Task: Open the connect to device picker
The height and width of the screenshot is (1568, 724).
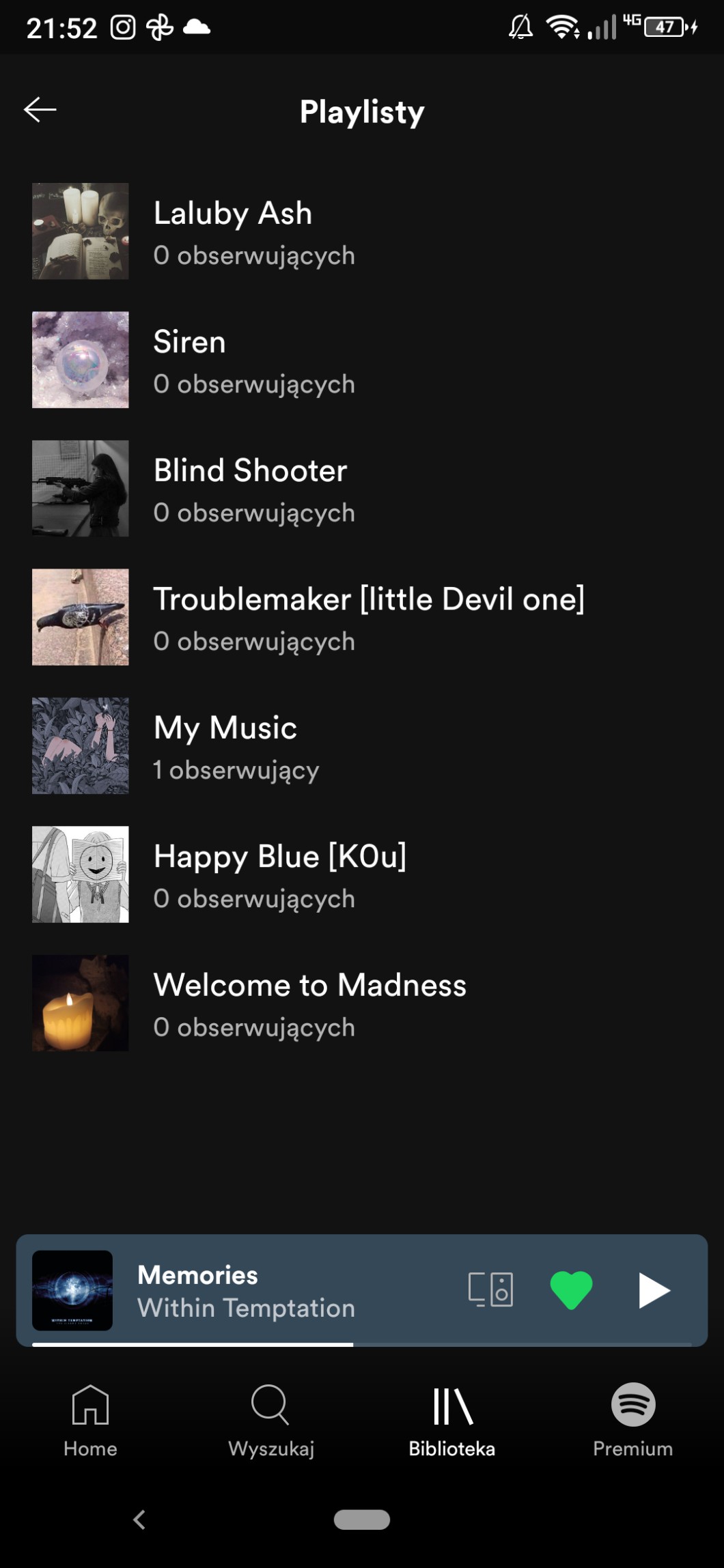Action: tap(490, 1290)
